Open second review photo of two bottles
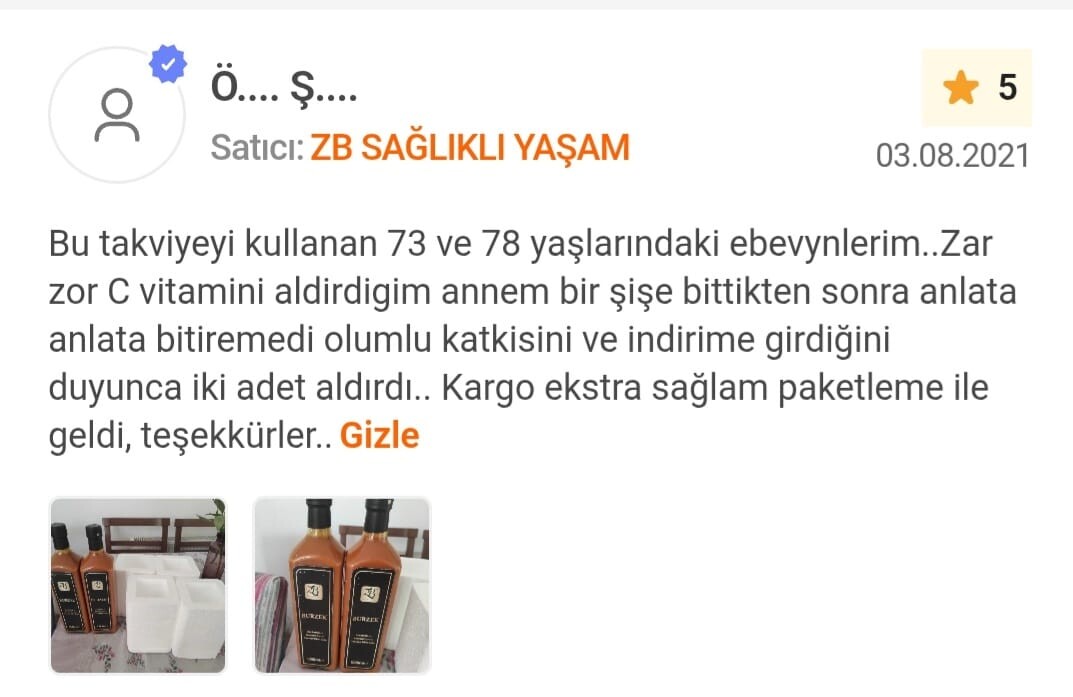Viewport: 1073px width, 697px height. point(342,585)
